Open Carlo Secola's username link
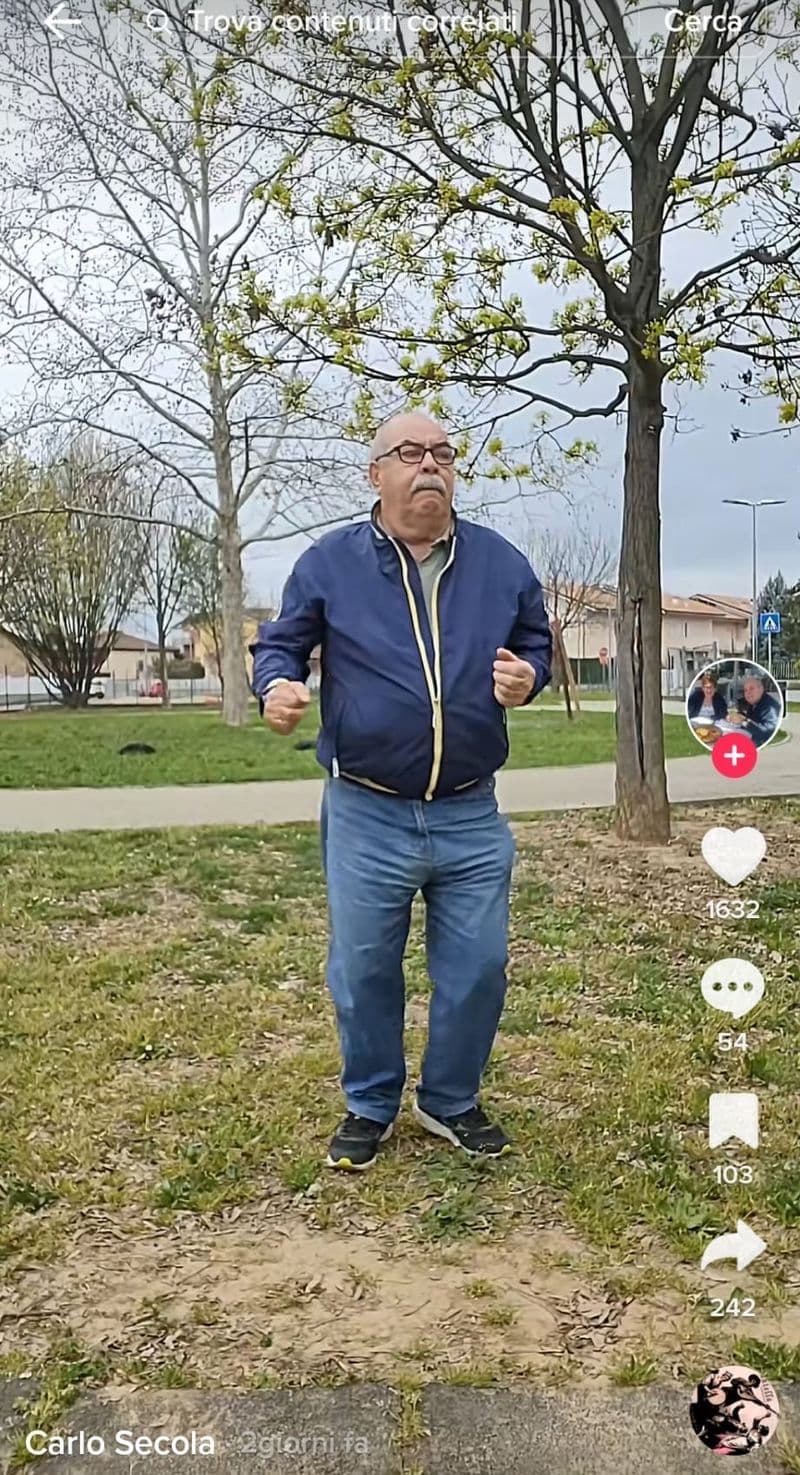800x1475 pixels. 120,1443
